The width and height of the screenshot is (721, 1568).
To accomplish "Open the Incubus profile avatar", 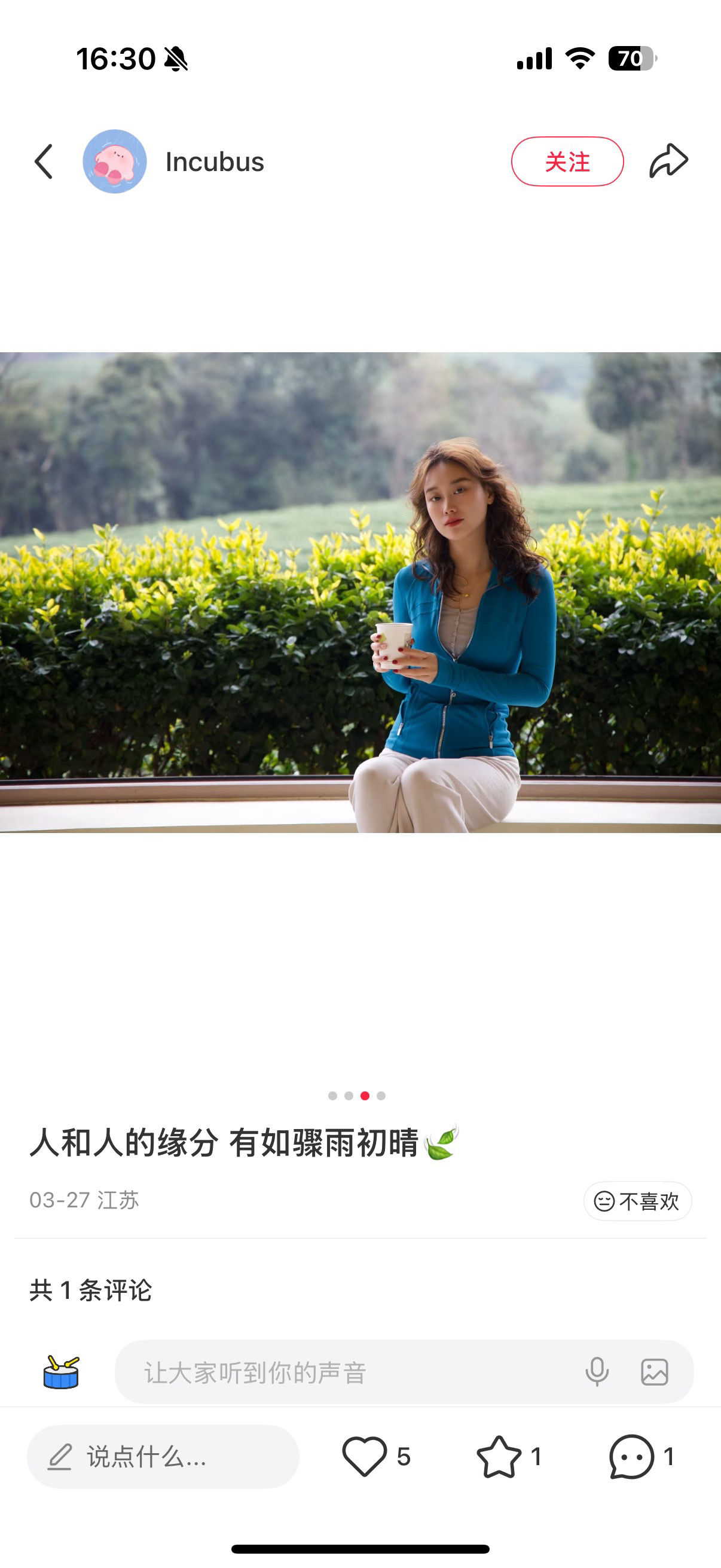I will click(114, 161).
